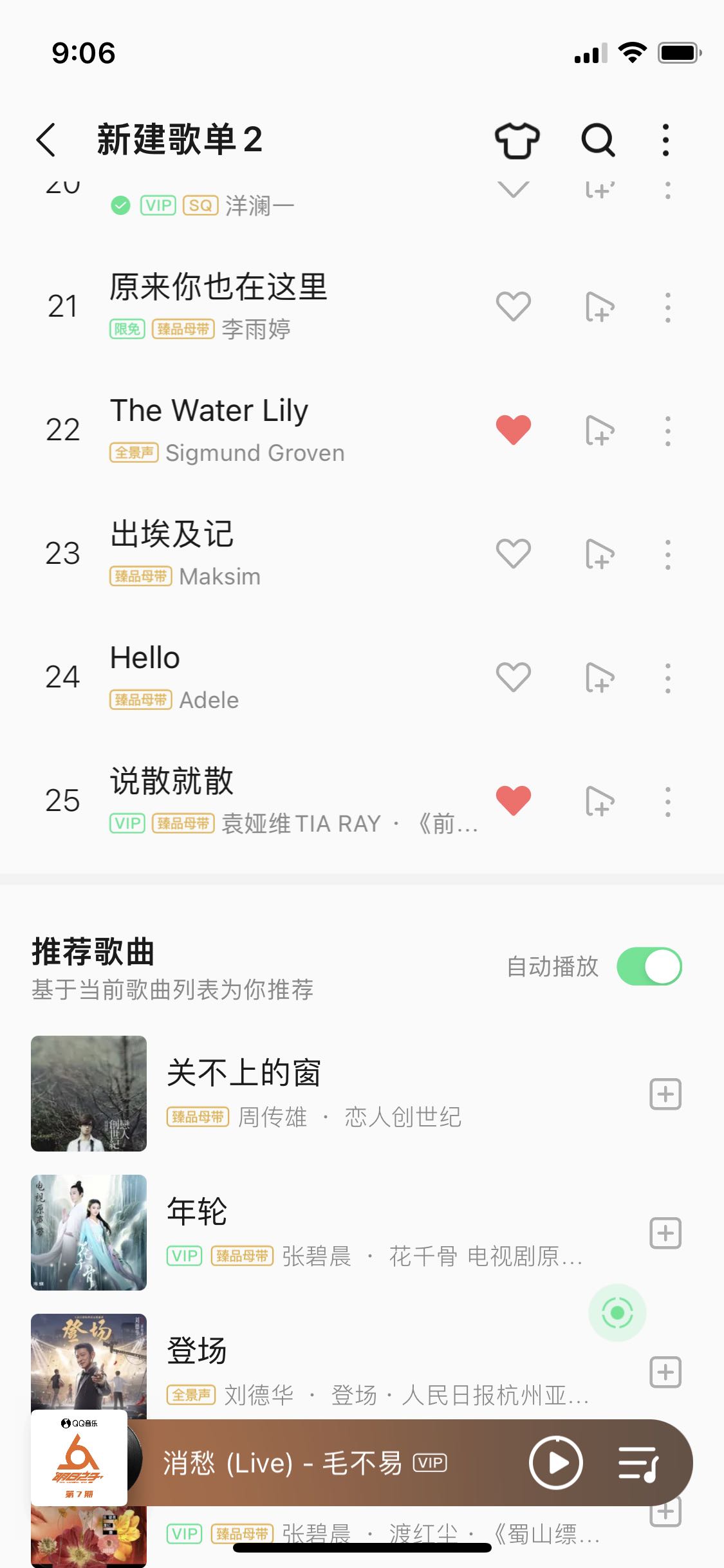Go back from the 新建歌单 2 playlist

[46, 140]
